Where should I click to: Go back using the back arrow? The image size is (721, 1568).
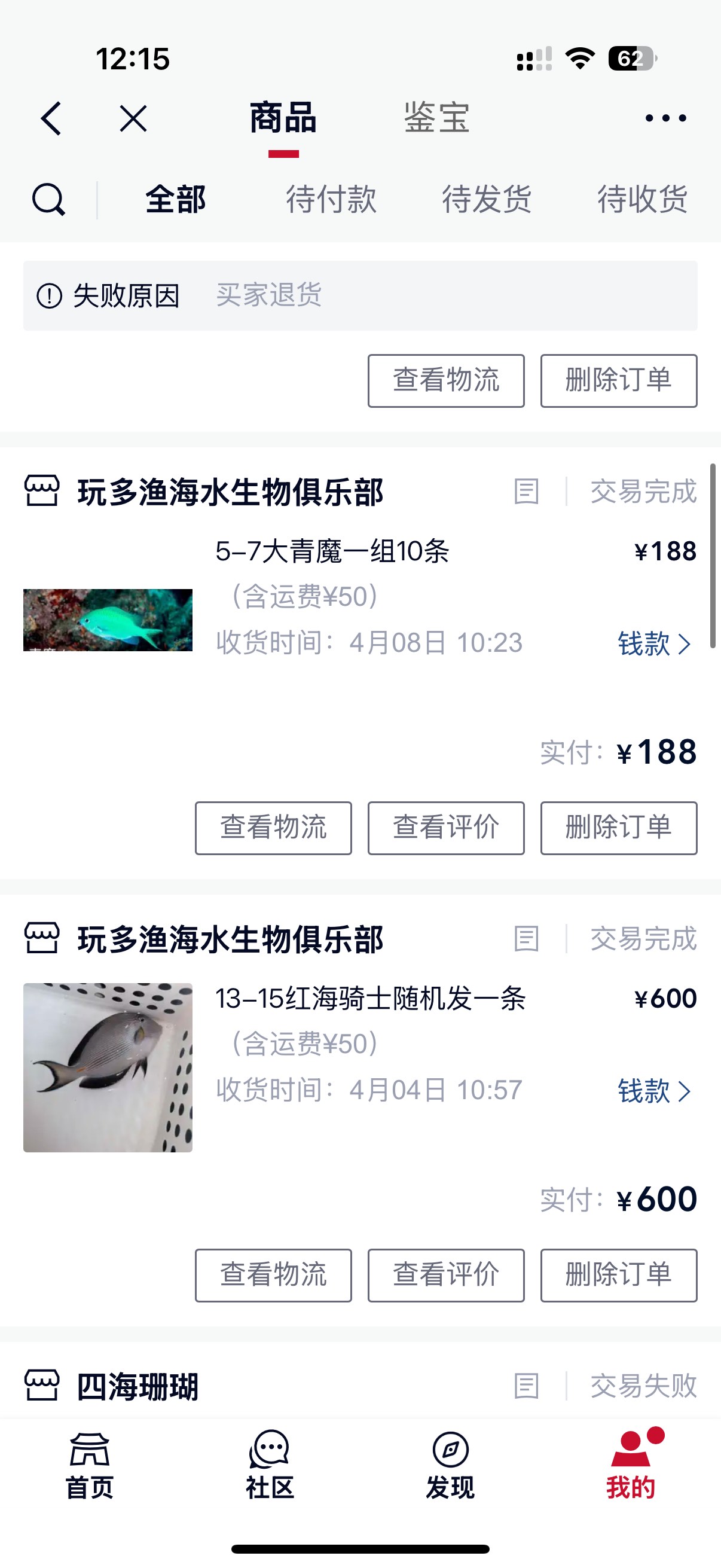coord(52,118)
